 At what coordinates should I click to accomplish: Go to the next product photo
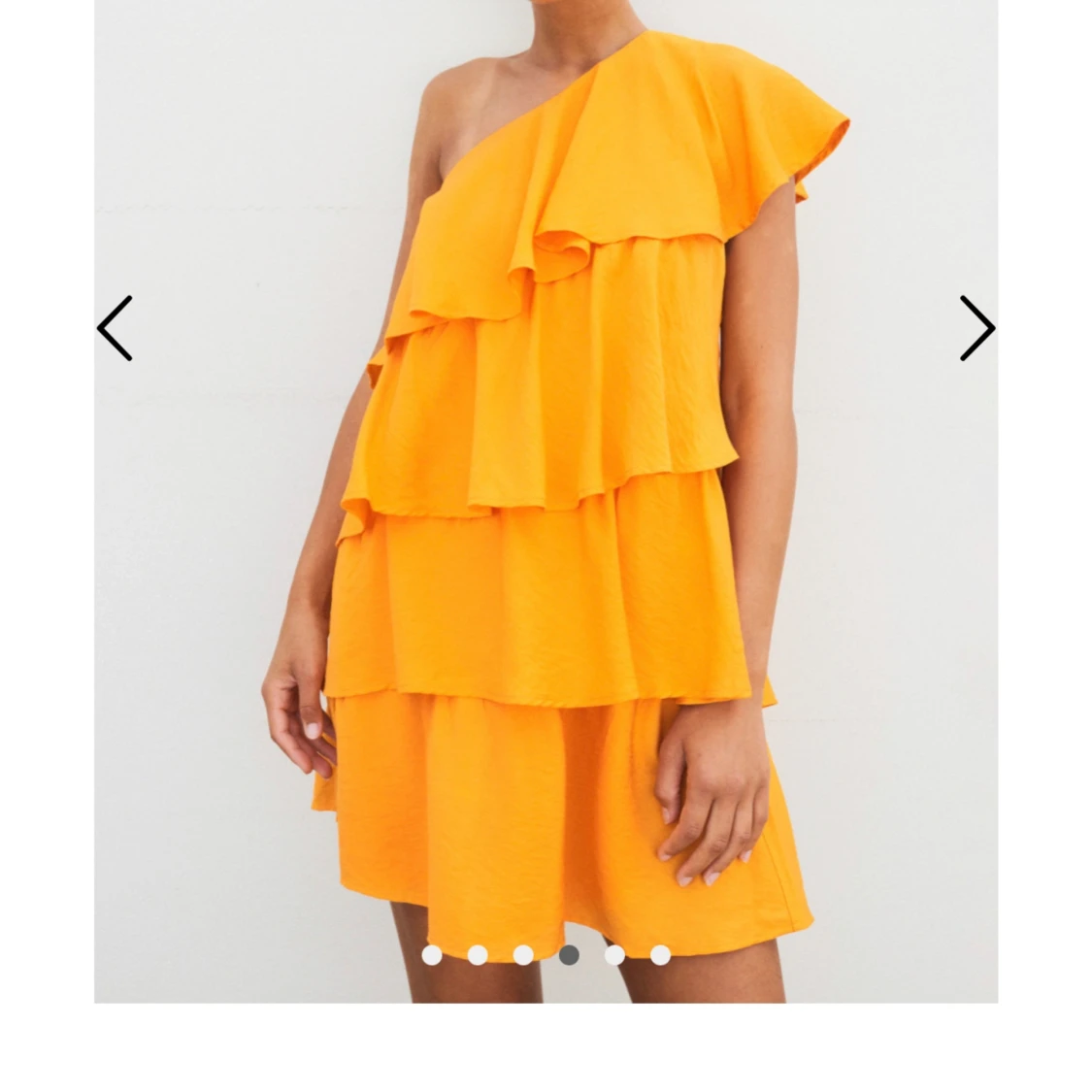tap(976, 328)
